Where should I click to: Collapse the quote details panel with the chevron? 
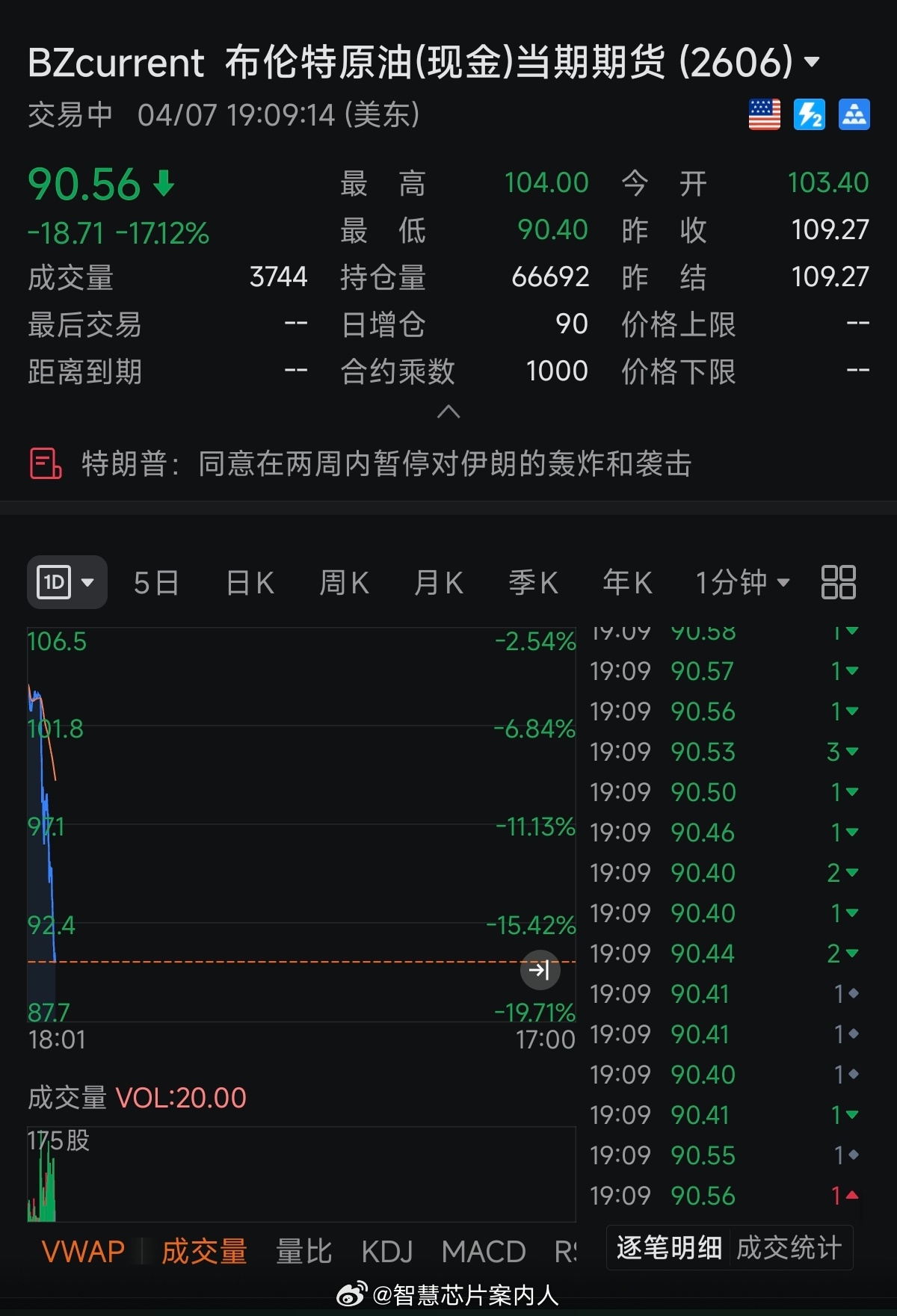click(449, 412)
